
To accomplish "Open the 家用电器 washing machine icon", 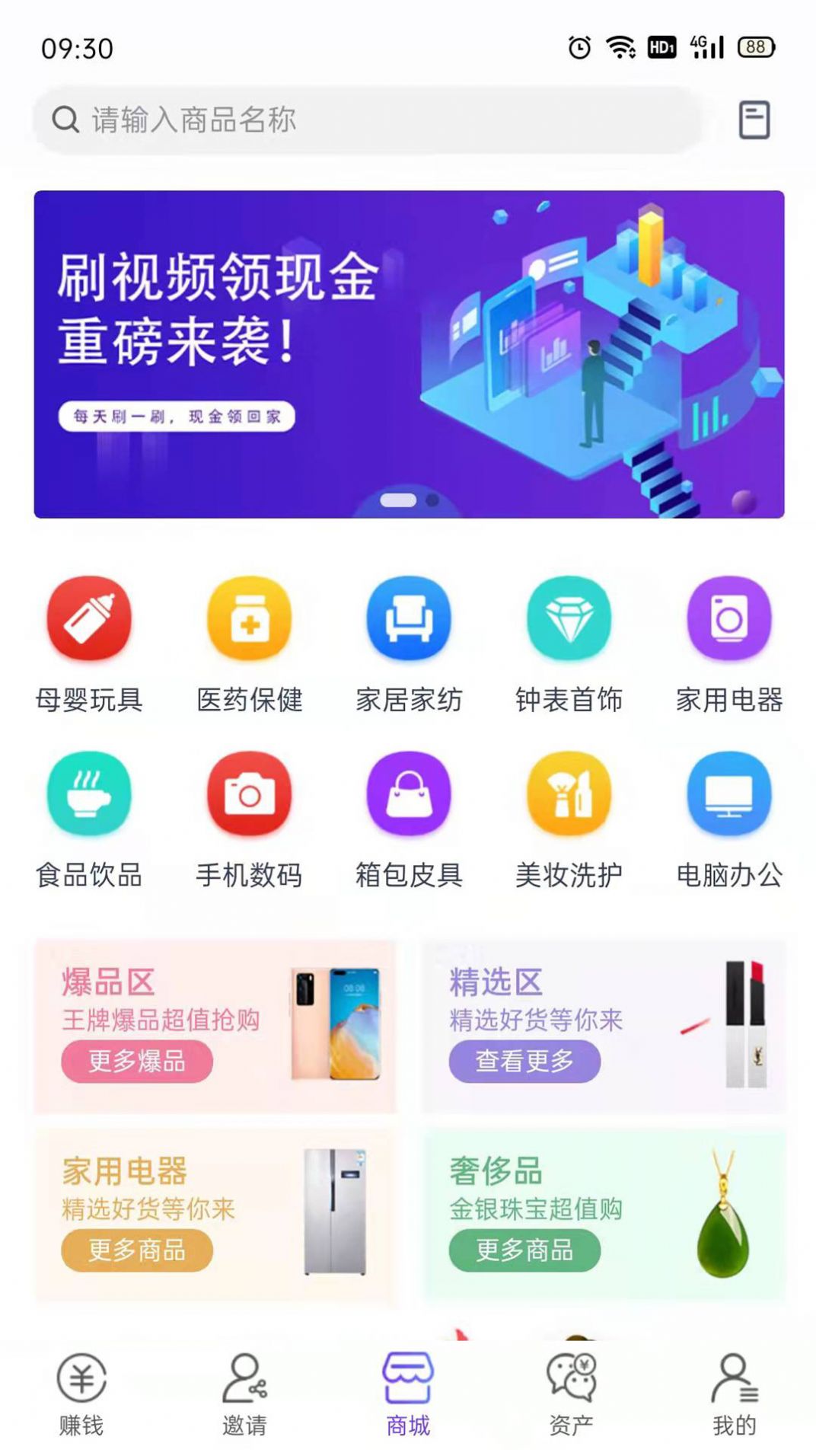I will coord(728,618).
